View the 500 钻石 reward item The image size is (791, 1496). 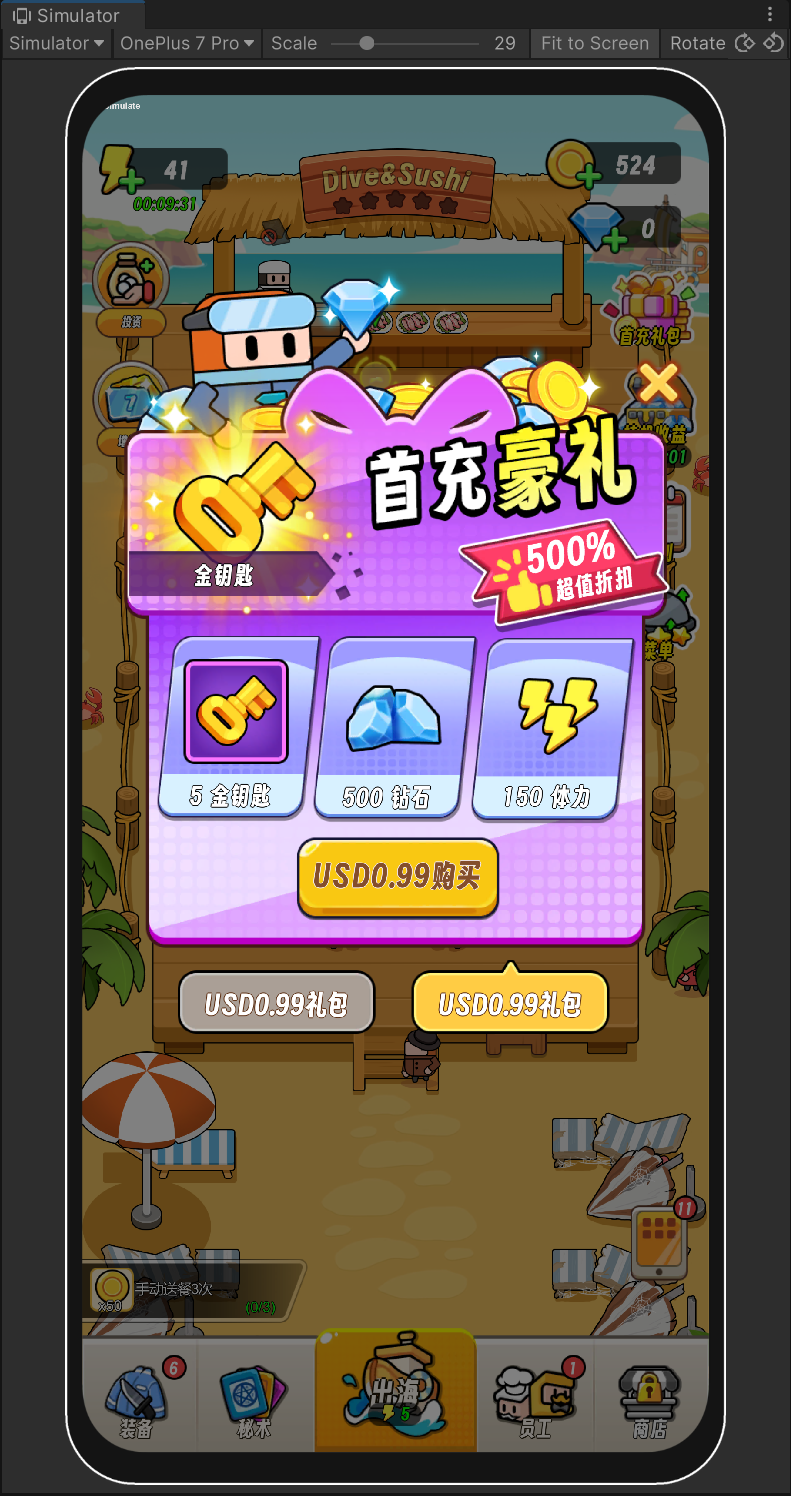coord(393,727)
